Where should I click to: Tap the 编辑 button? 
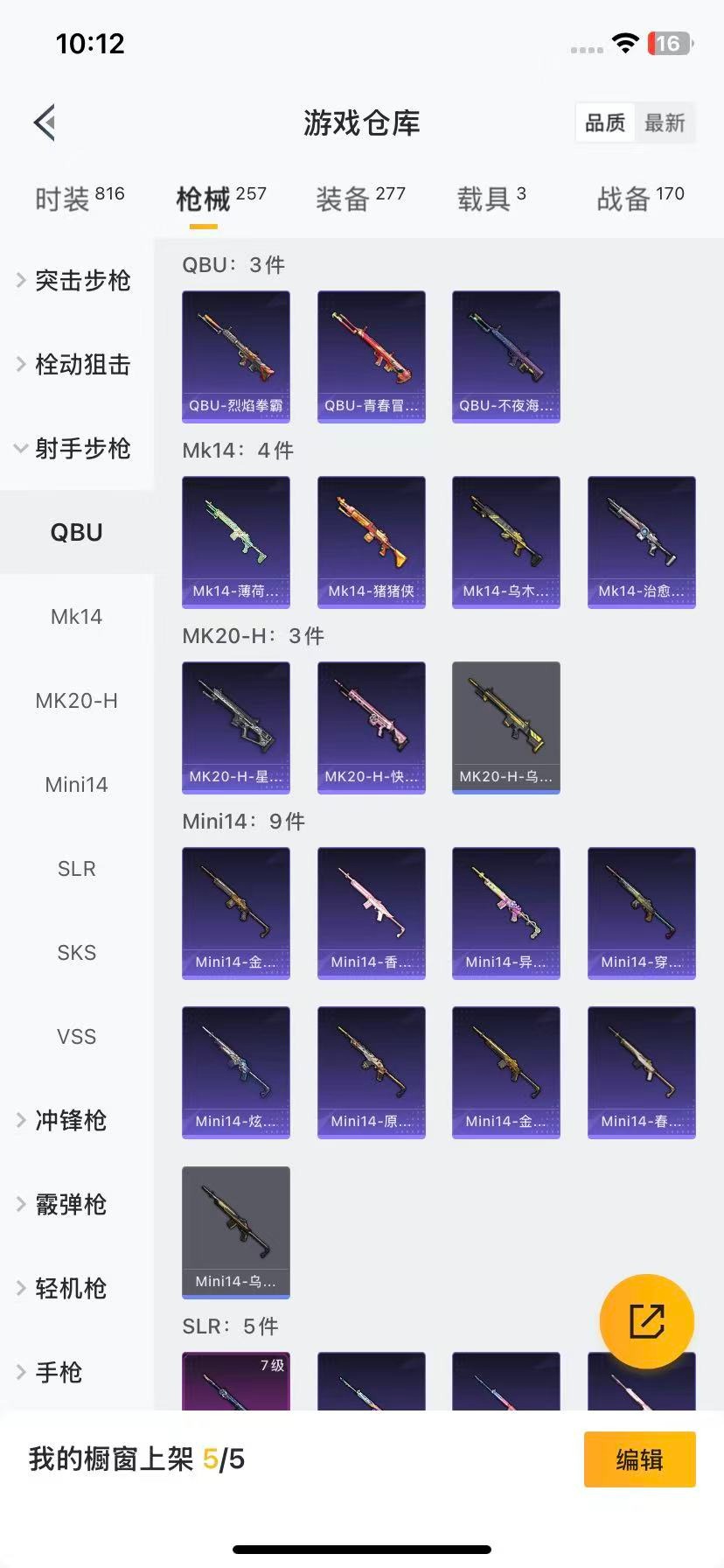639,1459
